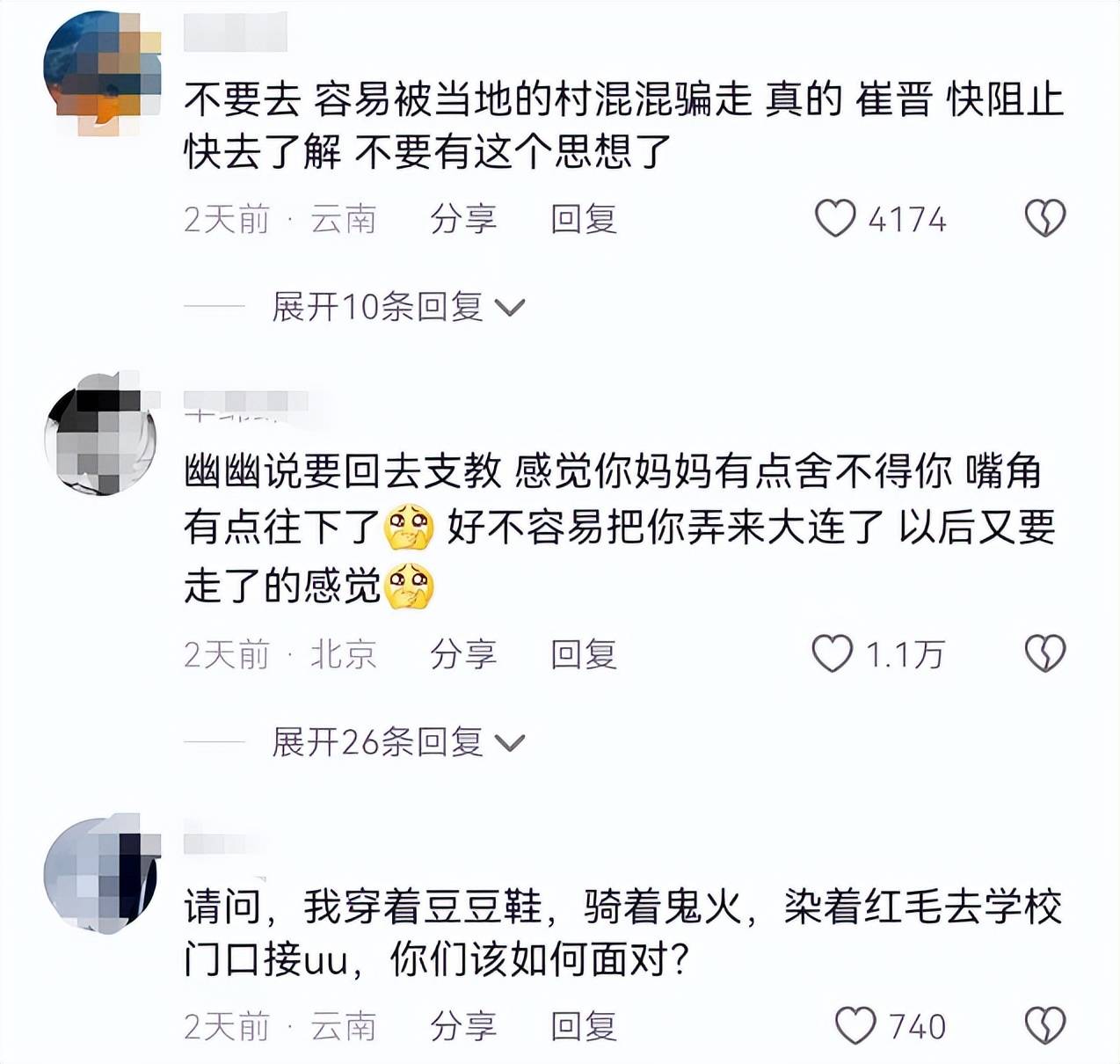Dislike the comment with 4174 likes
Screen dimensions: 1120x1064
coord(1045,218)
